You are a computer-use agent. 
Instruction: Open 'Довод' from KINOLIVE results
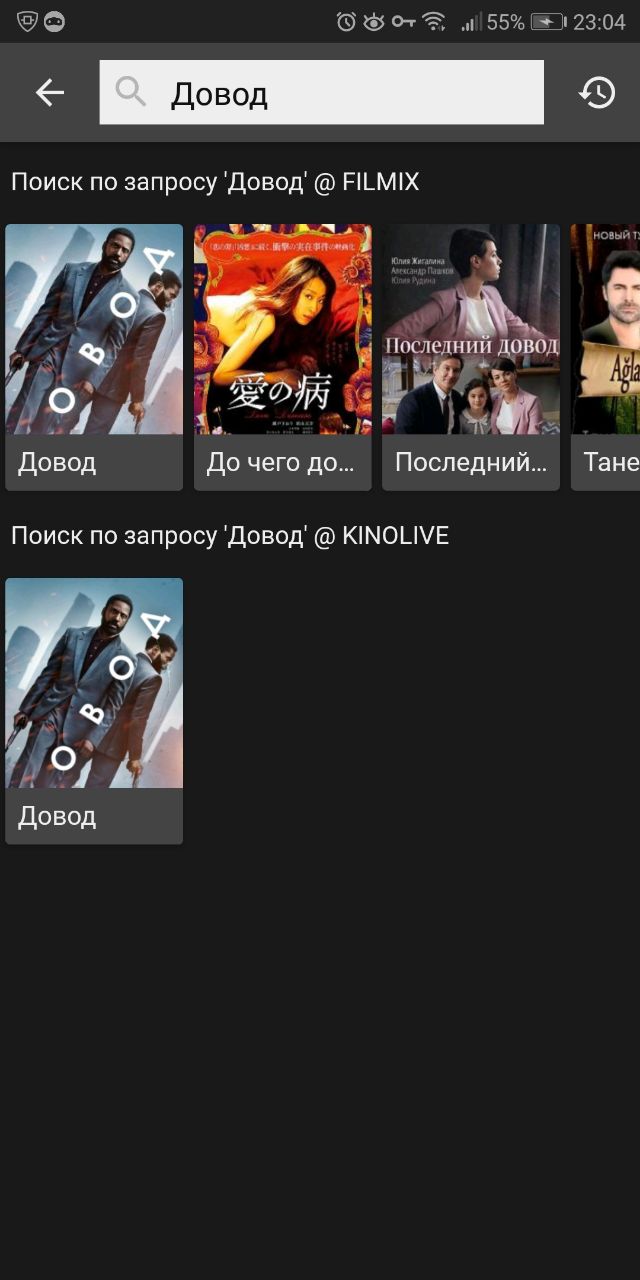point(94,710)
